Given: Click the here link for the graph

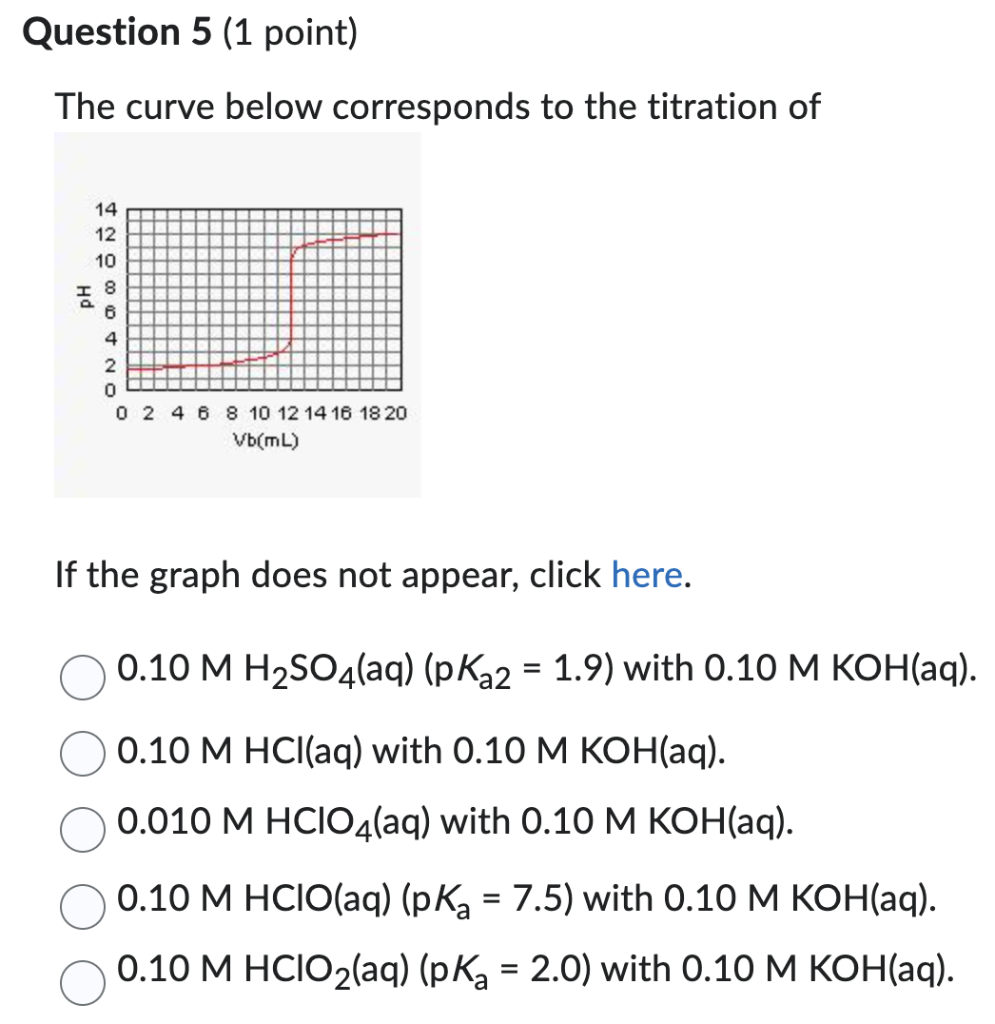Looking at the screenshot, I should (x=647, y=574).
